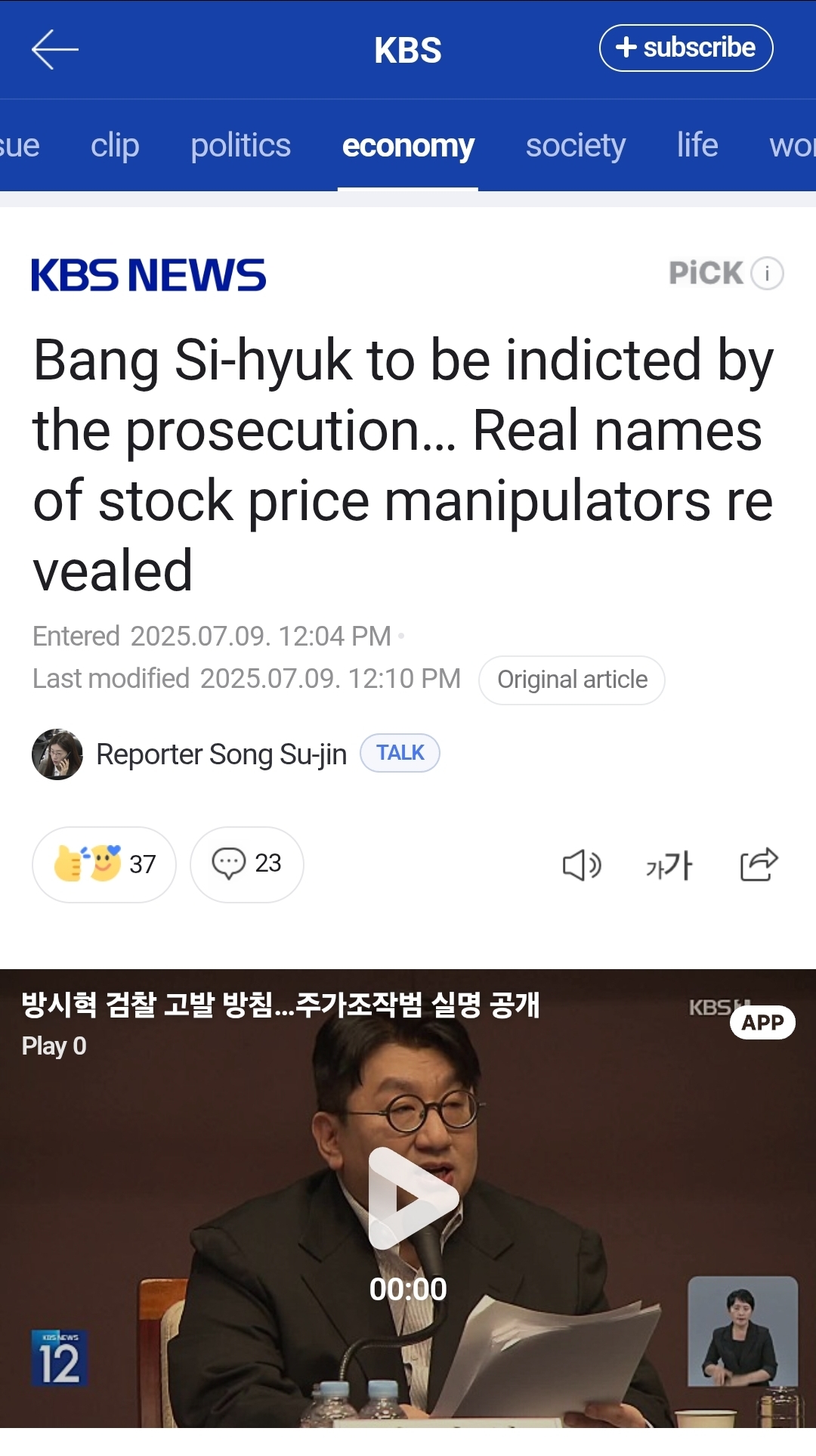Open the Original article link

tap(572, 680)
